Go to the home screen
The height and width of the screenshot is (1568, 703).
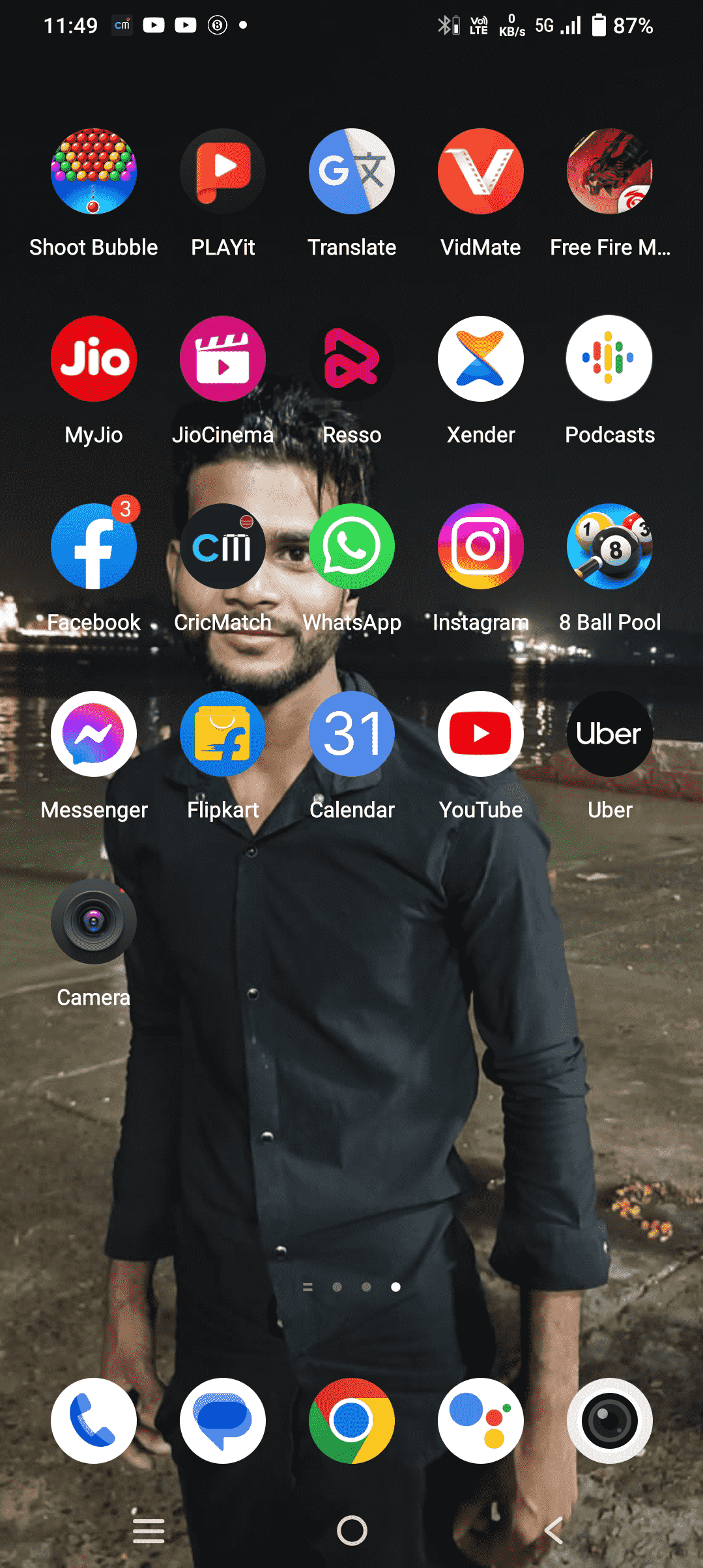[352, 1530]
